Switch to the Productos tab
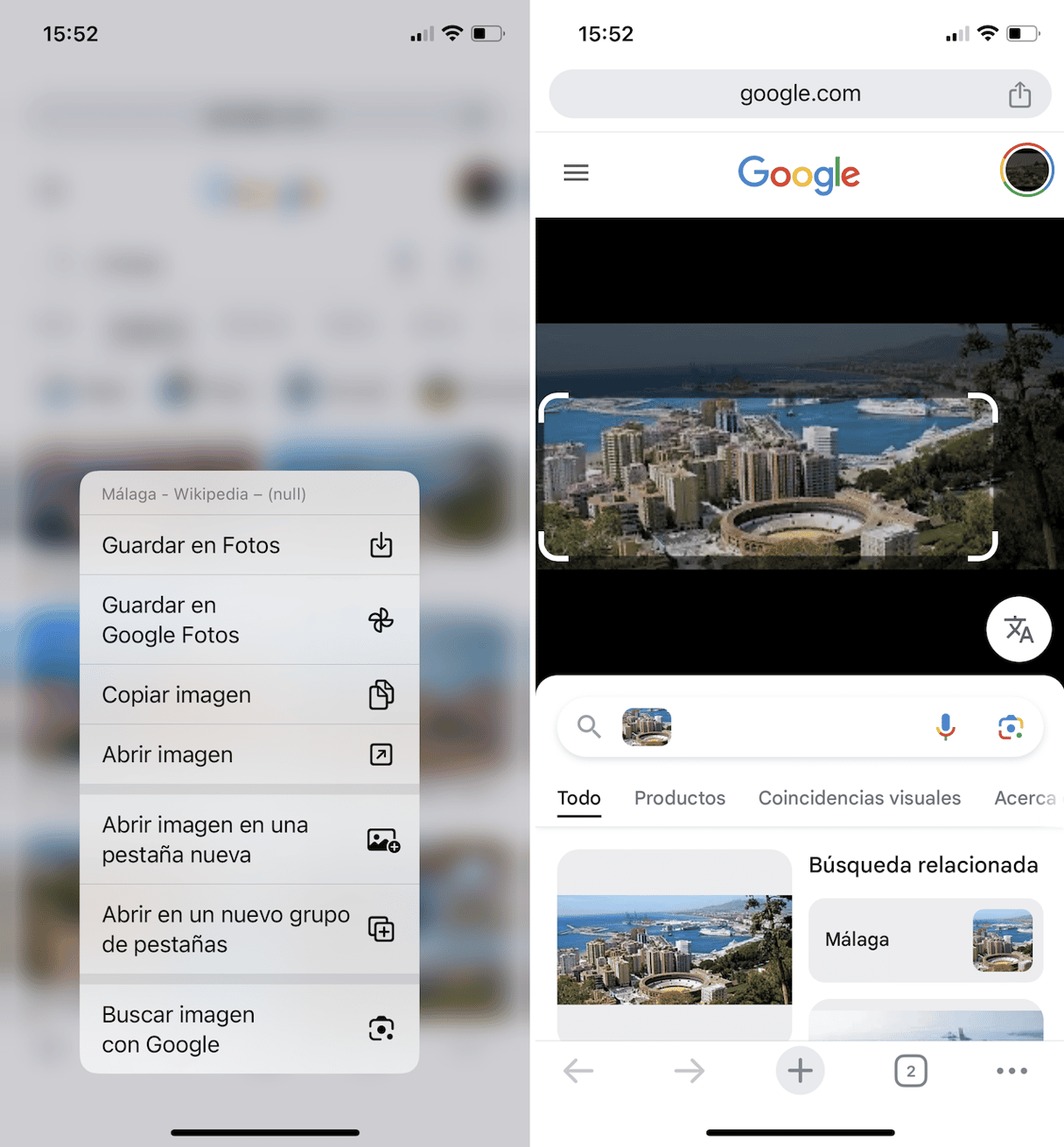 (680, 798)
